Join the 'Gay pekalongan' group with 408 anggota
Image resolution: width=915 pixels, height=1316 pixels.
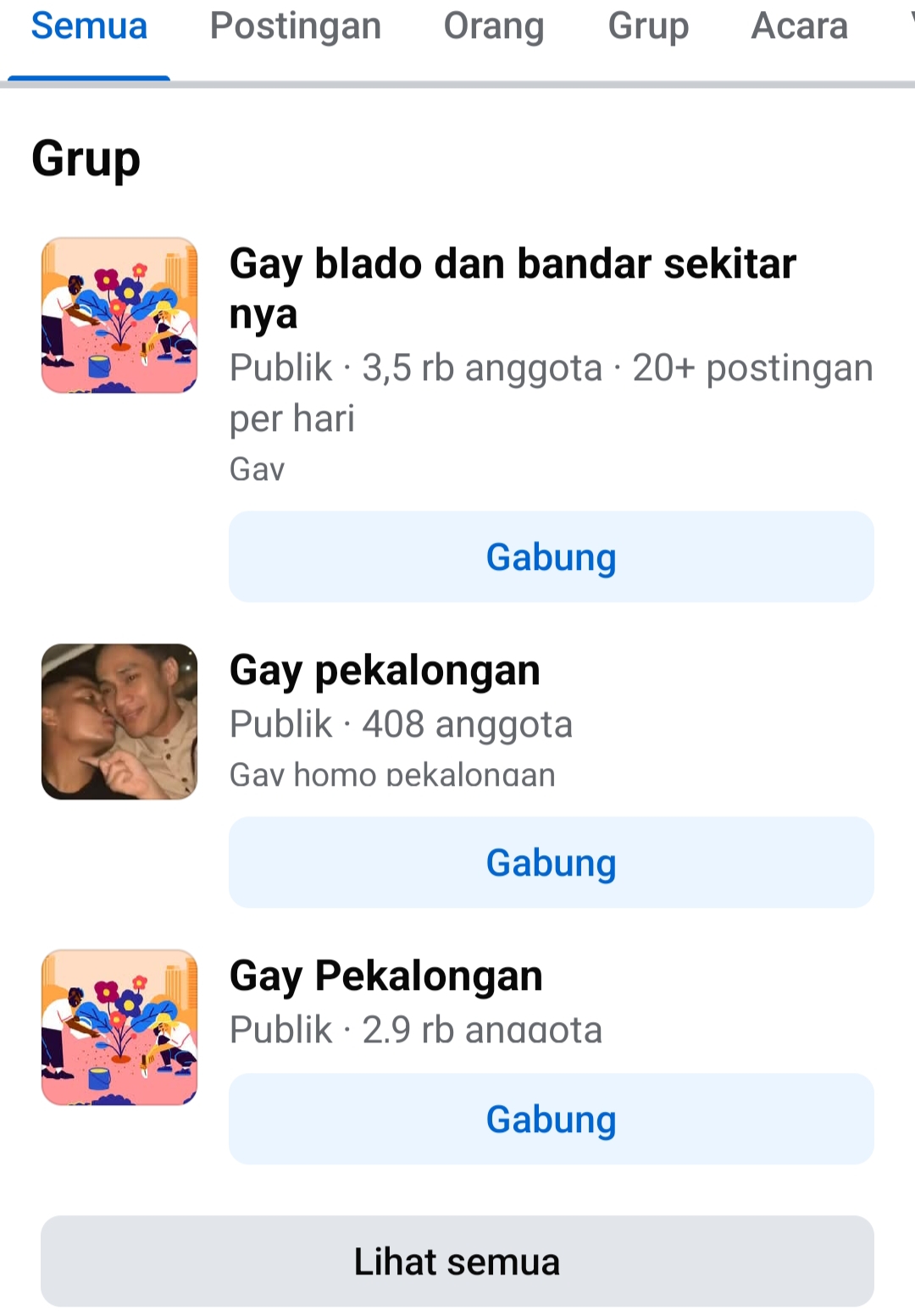[x=551, y=863]
